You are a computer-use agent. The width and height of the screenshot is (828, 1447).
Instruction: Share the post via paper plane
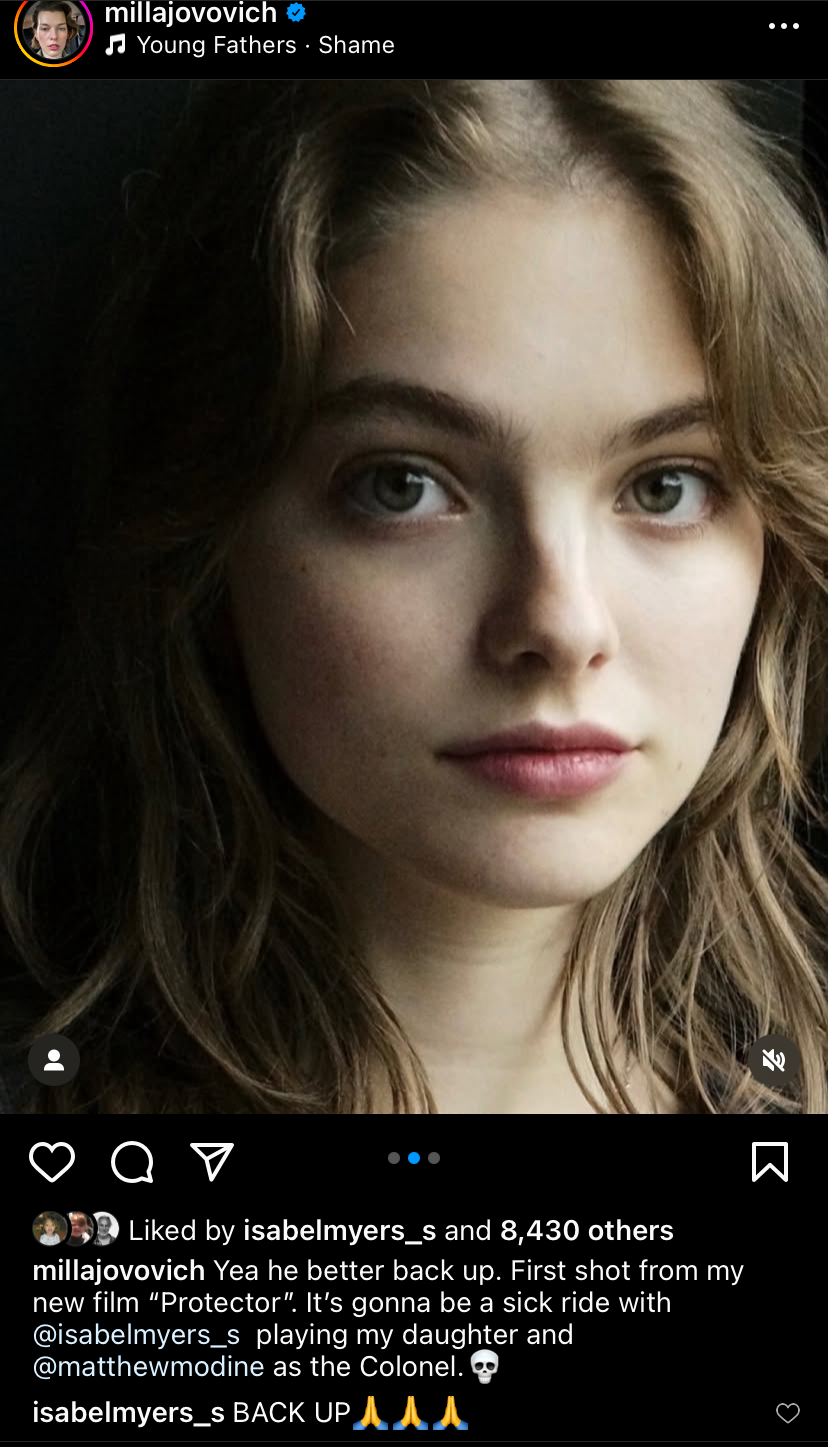click(x=212, y=1162)
